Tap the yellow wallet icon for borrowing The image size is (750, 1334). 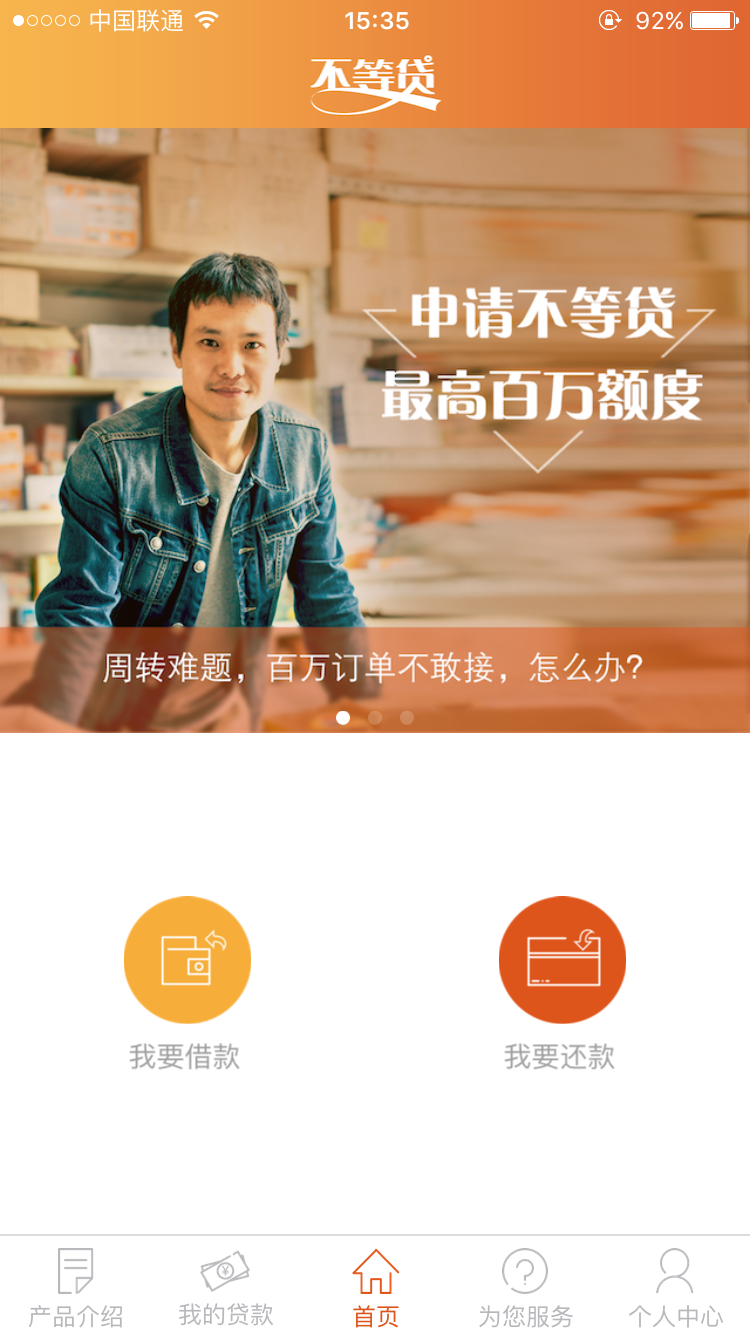point(187,958)
